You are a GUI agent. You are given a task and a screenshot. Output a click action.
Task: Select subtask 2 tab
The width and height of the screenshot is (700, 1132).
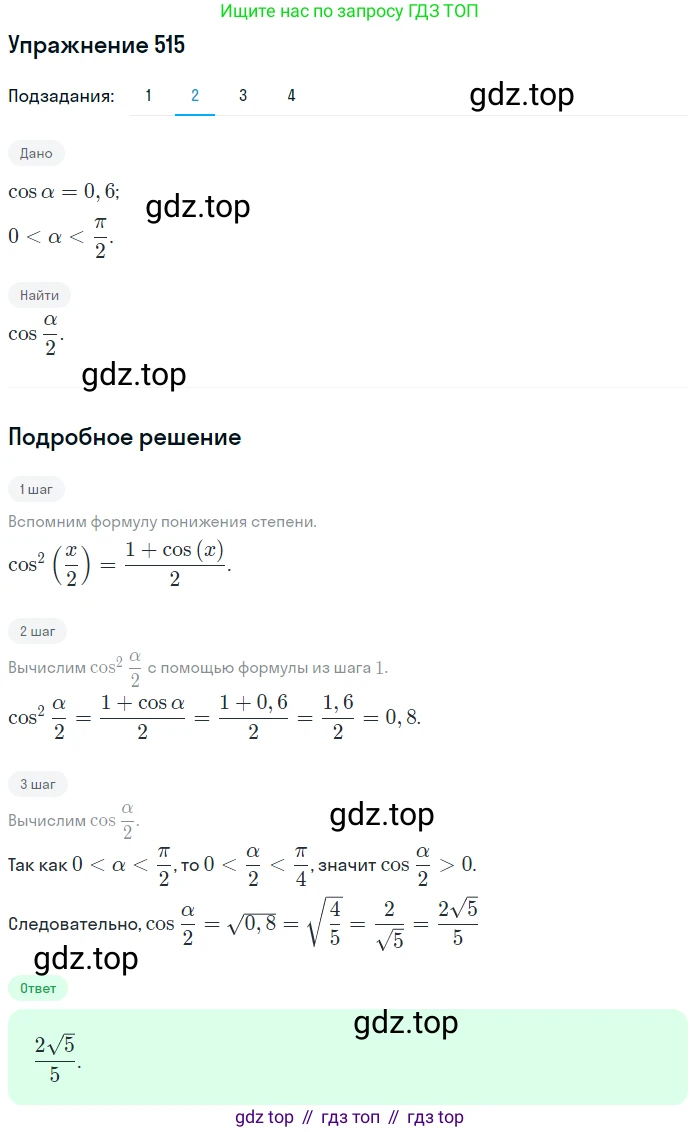195,96
